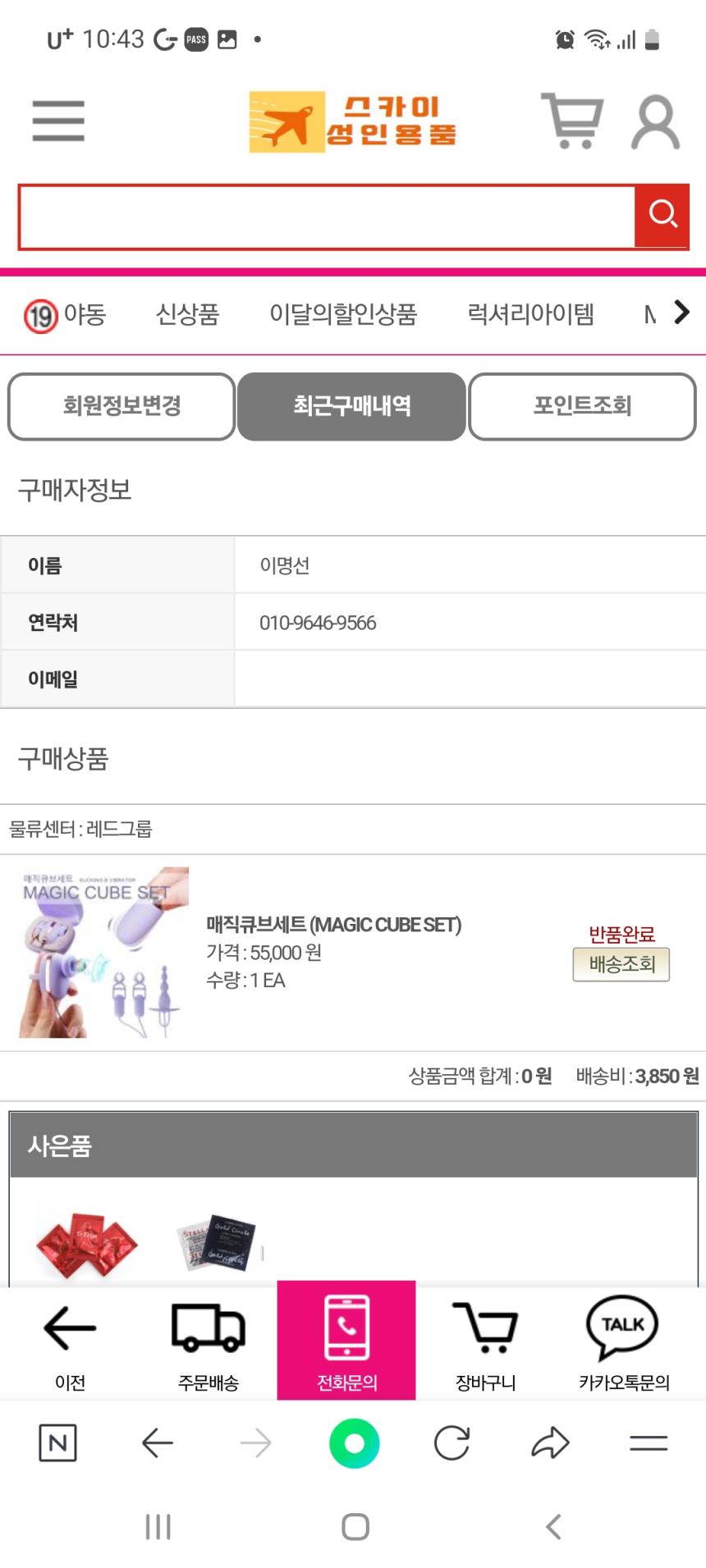Open the user account icon
Screen dimensions: 706x1568
pos(655,122)
